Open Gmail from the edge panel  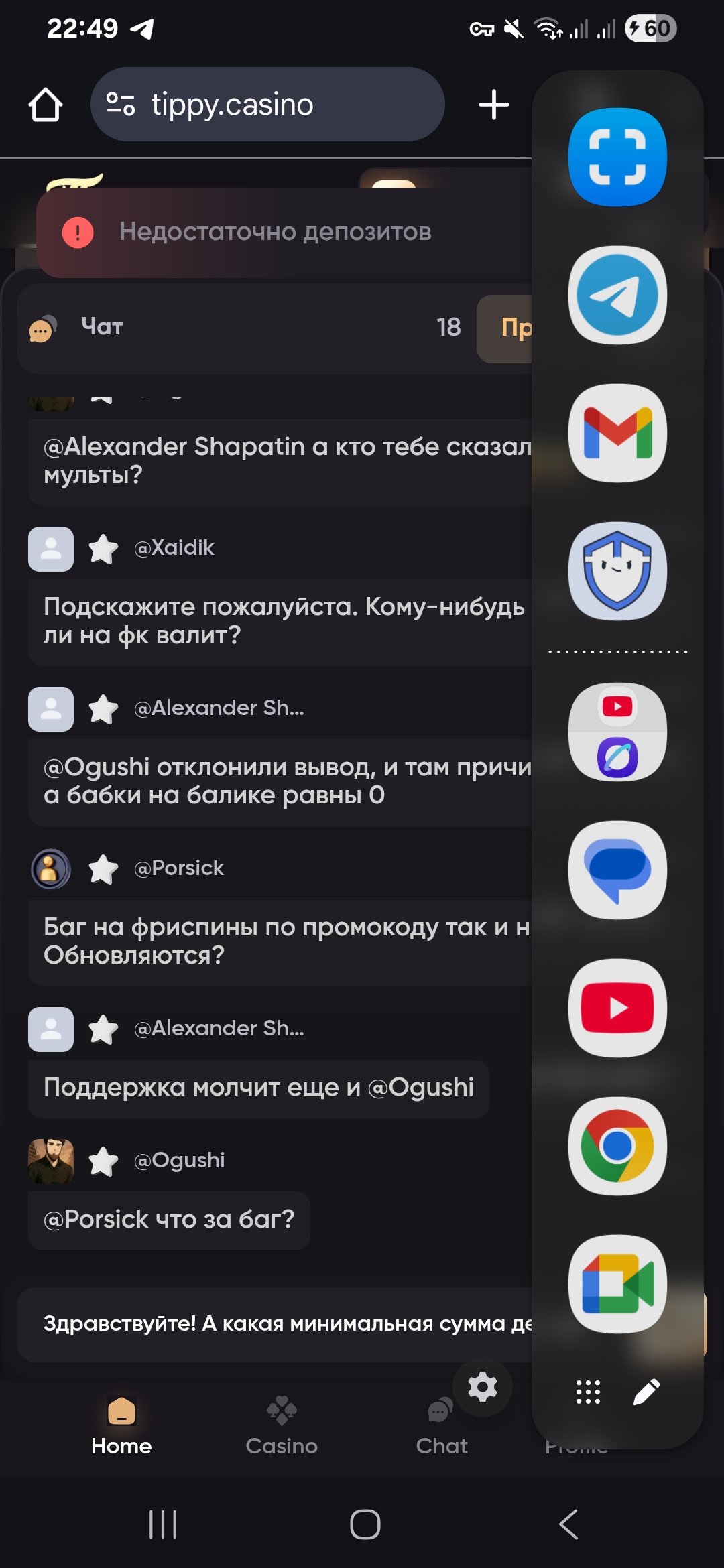coord(617,433)
